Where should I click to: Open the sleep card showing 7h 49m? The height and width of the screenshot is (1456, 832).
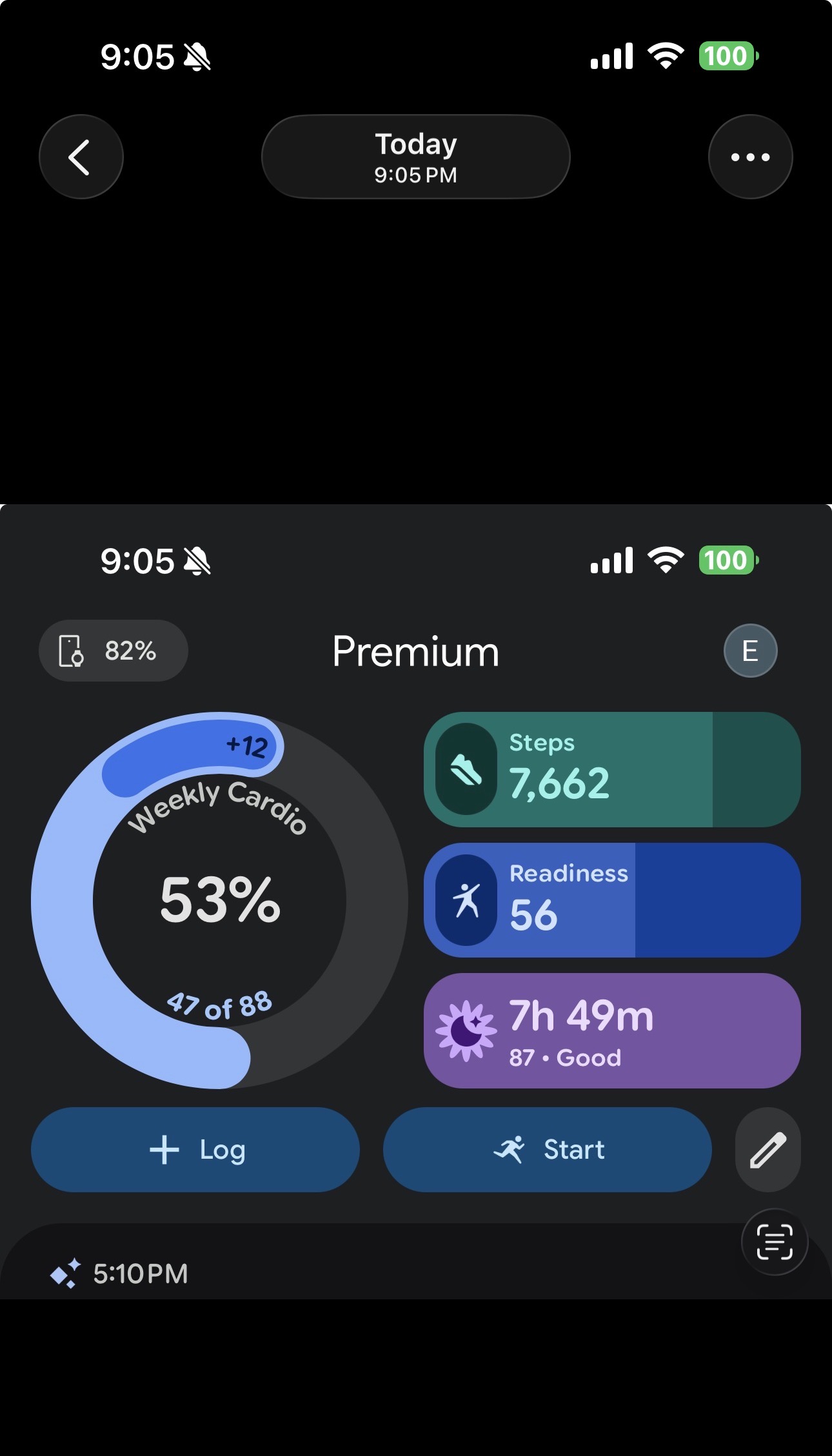(612, 1030)
